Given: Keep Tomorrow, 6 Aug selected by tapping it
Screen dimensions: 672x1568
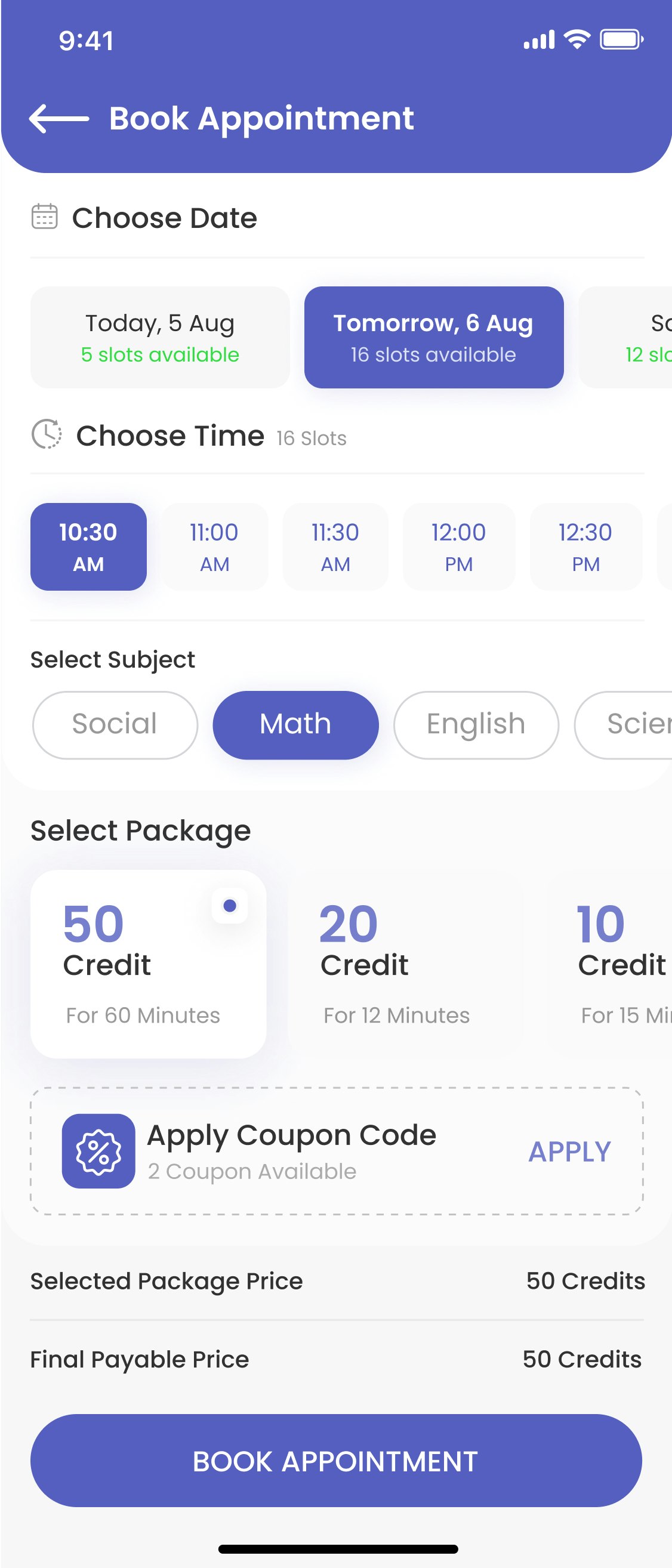Looking at the screenshot, I should pos(433,337).
